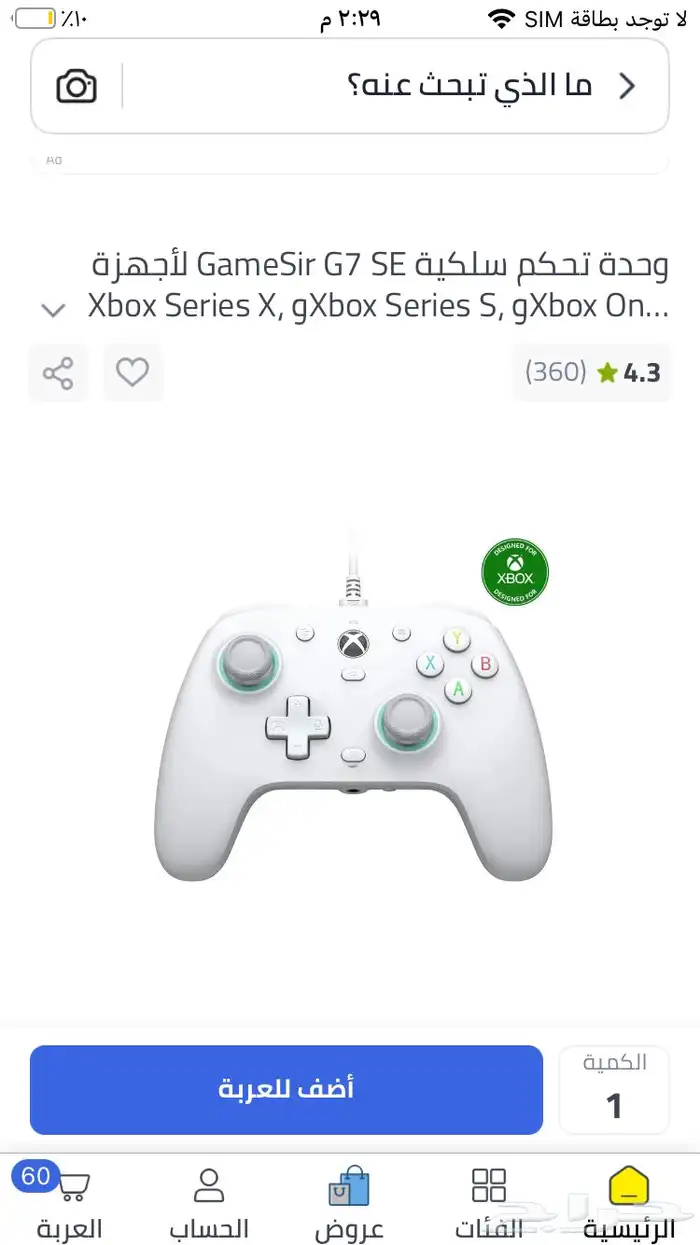Tap the blue أضف للعربة button
The width and height of the screenshot is (700, 1245).
286,1089
